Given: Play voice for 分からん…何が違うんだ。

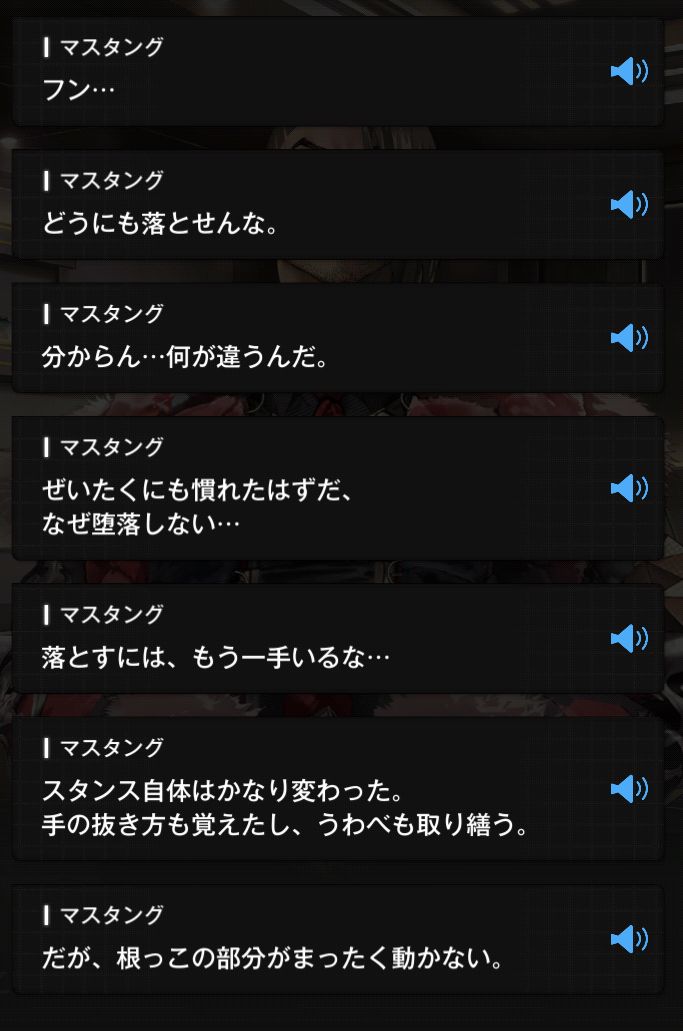Looking at the screenshot, I should [629, 338].
